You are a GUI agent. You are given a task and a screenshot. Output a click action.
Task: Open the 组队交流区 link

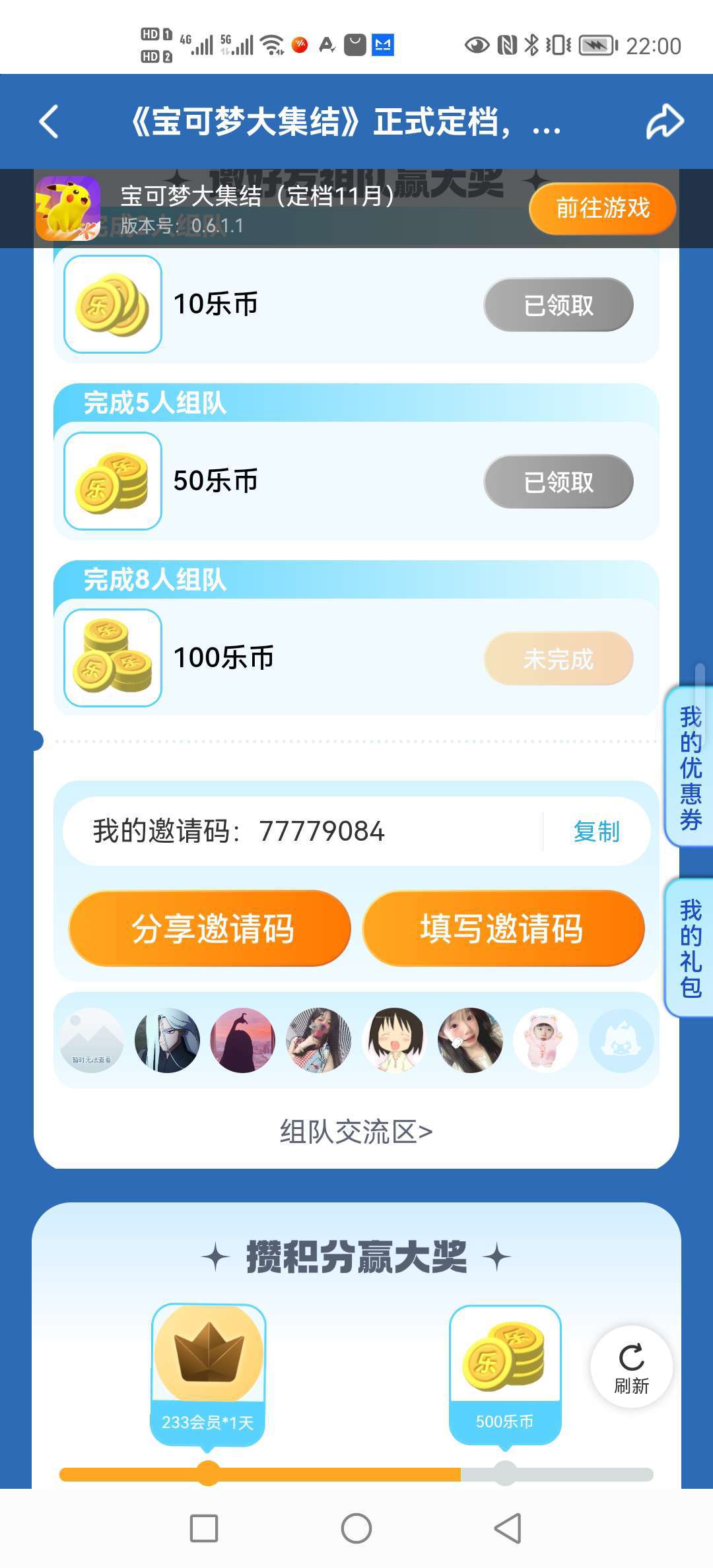click(356, 1132)
